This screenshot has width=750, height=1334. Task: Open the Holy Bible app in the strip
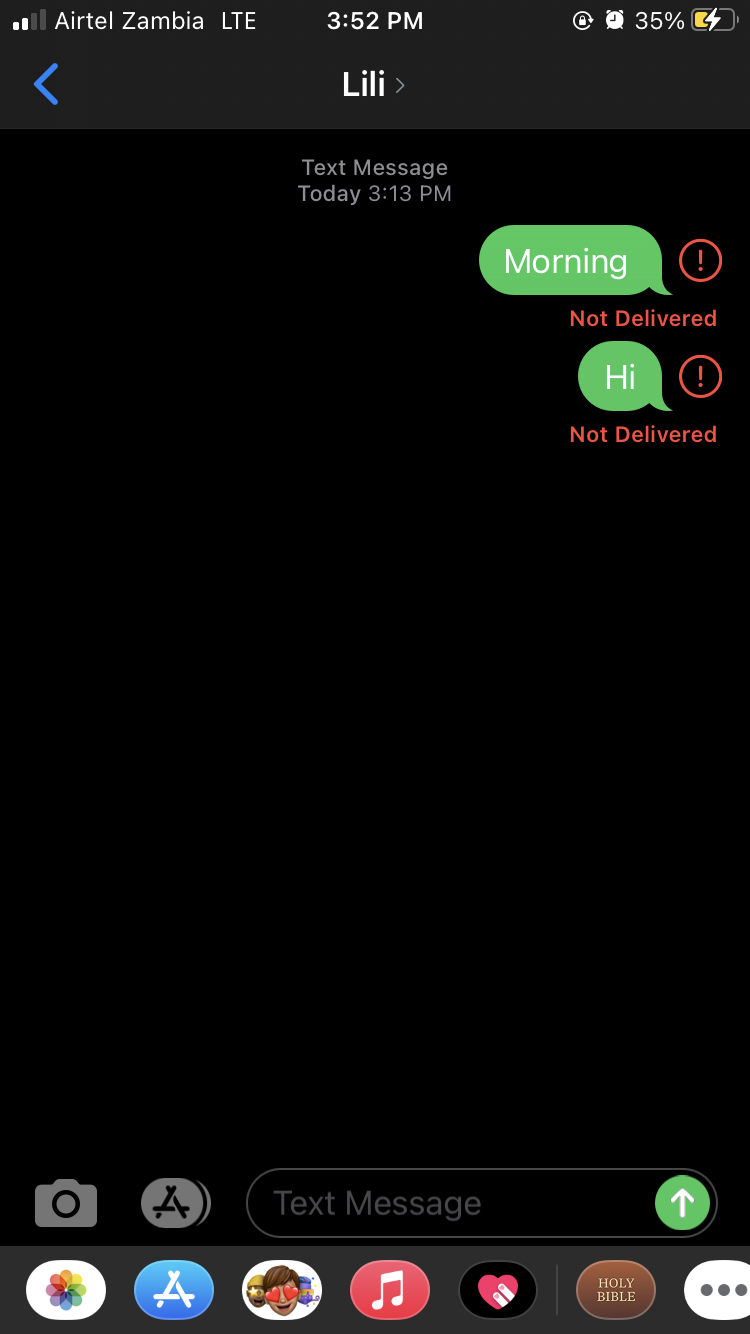point(616,1290)
